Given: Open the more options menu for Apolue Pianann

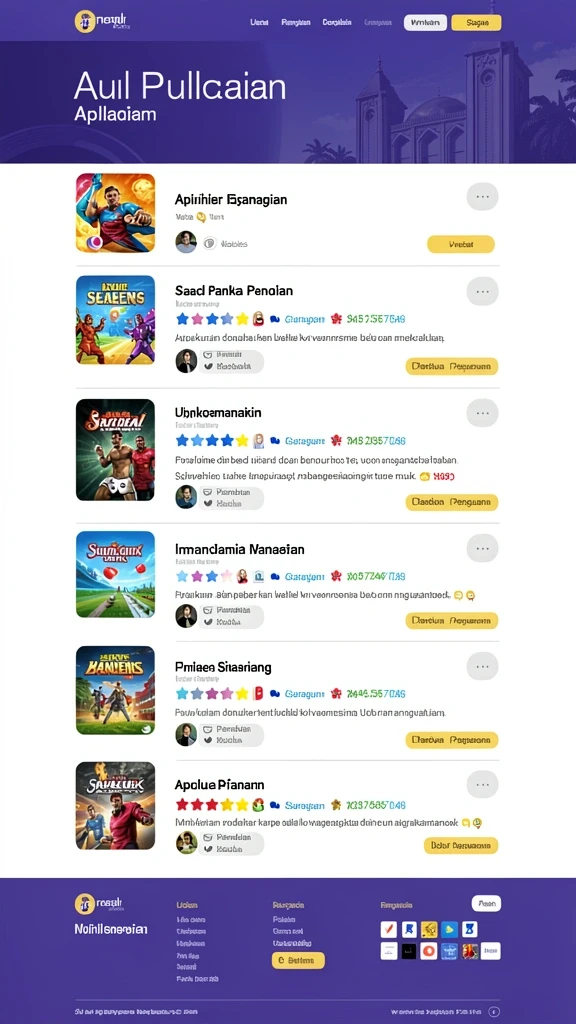Looking at the screenshot, I should 483,784.
